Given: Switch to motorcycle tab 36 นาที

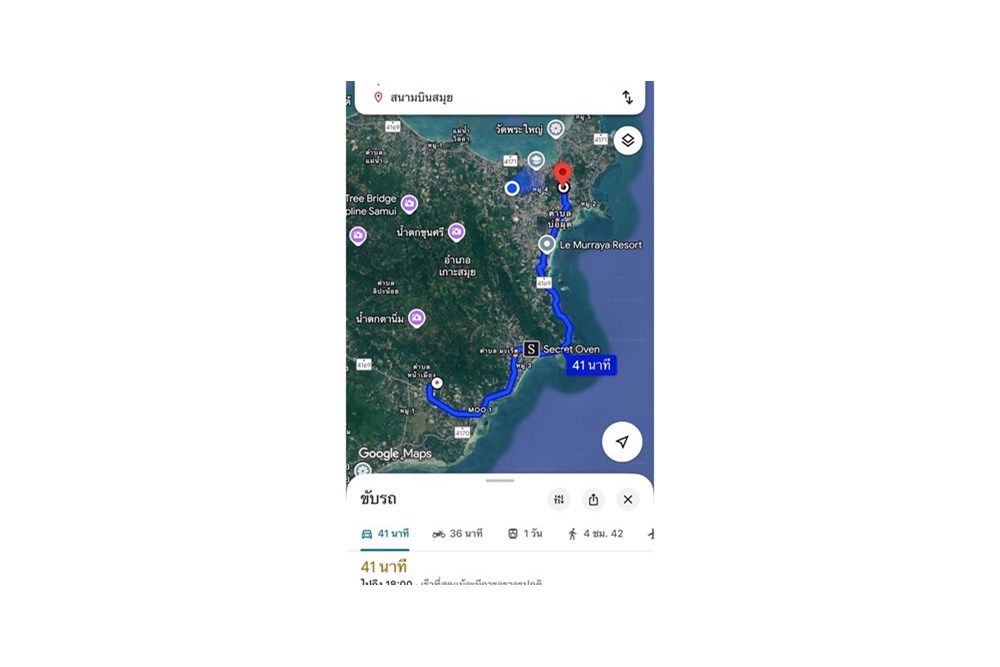Looking at the screenshot, I should click(x=457, y=534).
